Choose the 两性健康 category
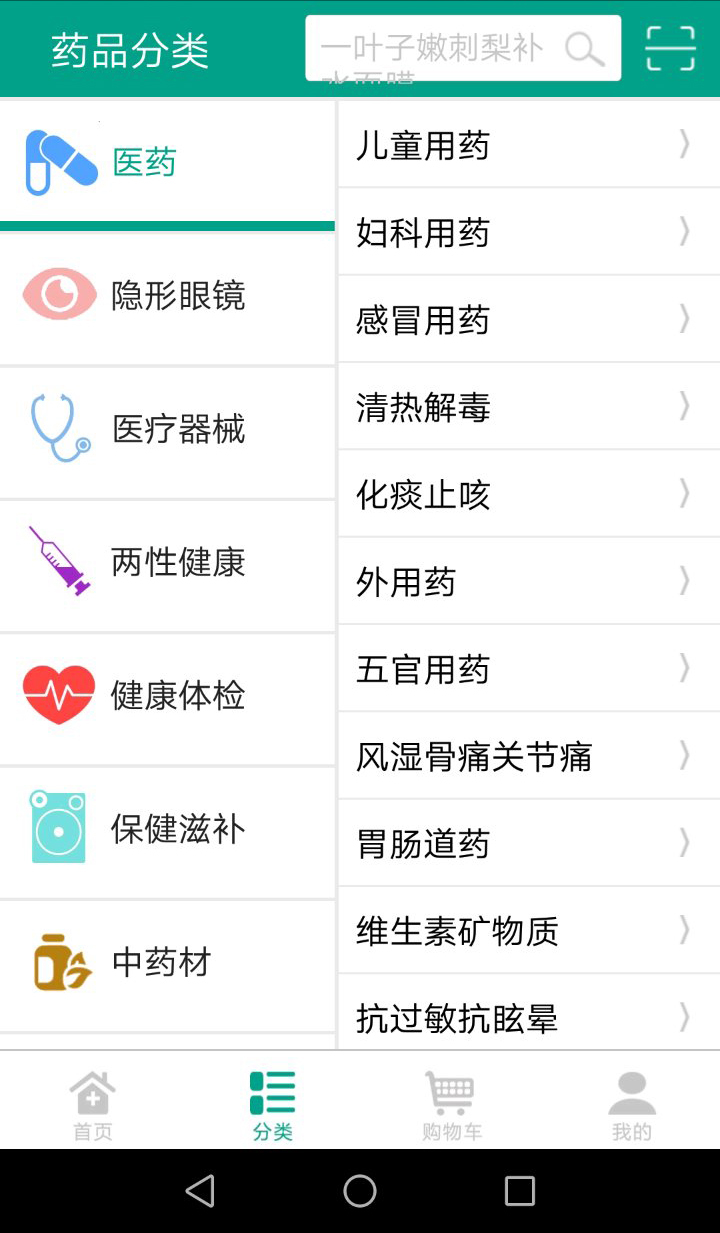720x1233 pixels. coord(167,563)
